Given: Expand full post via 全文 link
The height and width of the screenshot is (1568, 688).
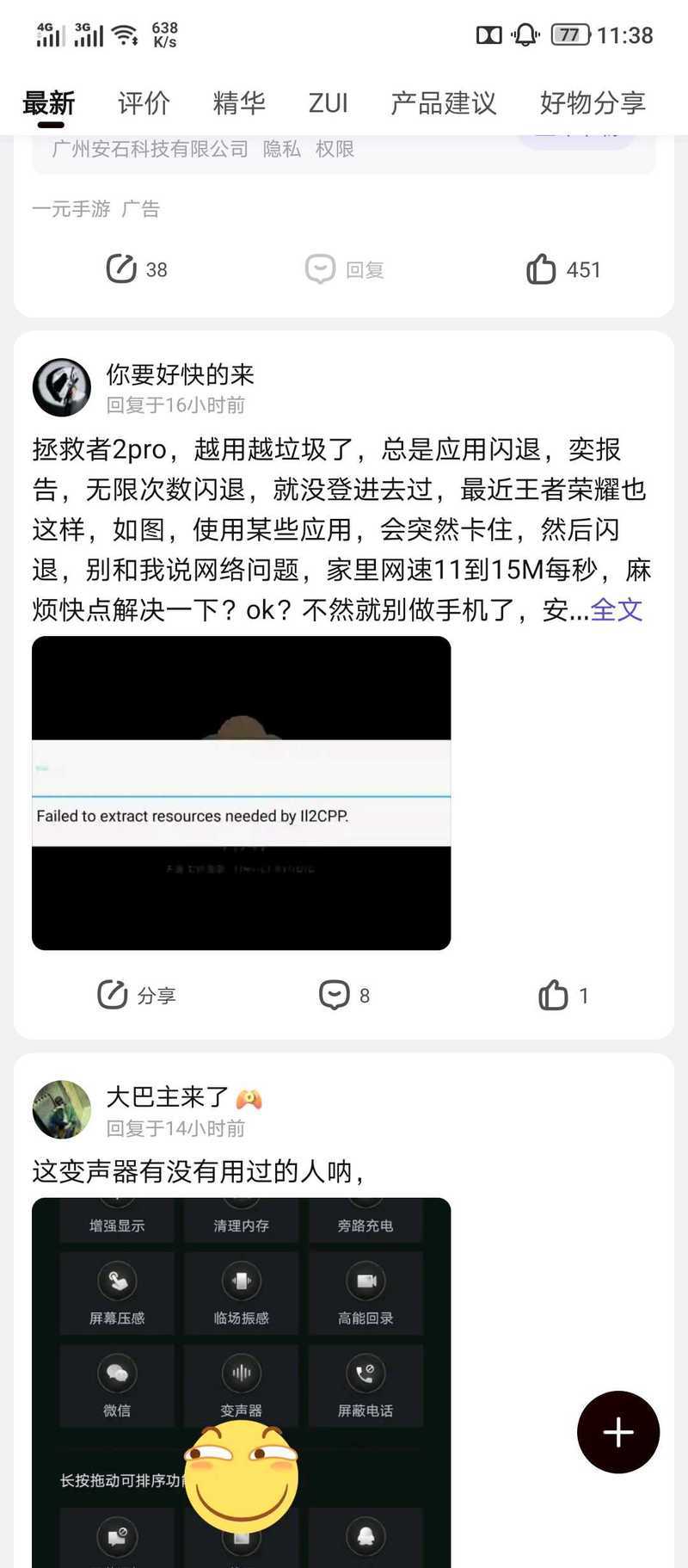Looking at the screenshot, I should pyautogui.click(x=617, y=610).
